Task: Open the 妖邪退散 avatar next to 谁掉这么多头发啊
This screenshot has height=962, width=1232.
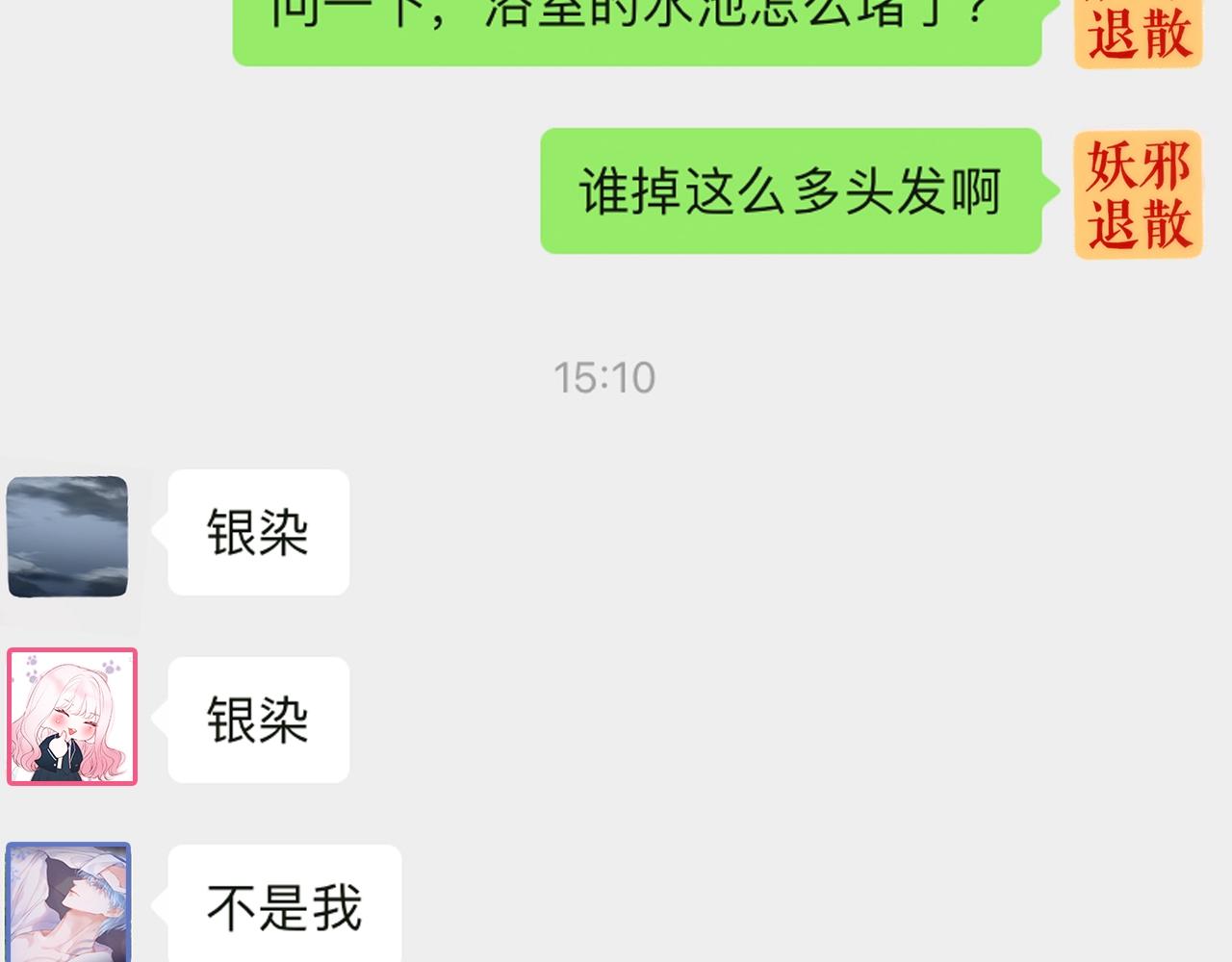Action: [1139, 194]
